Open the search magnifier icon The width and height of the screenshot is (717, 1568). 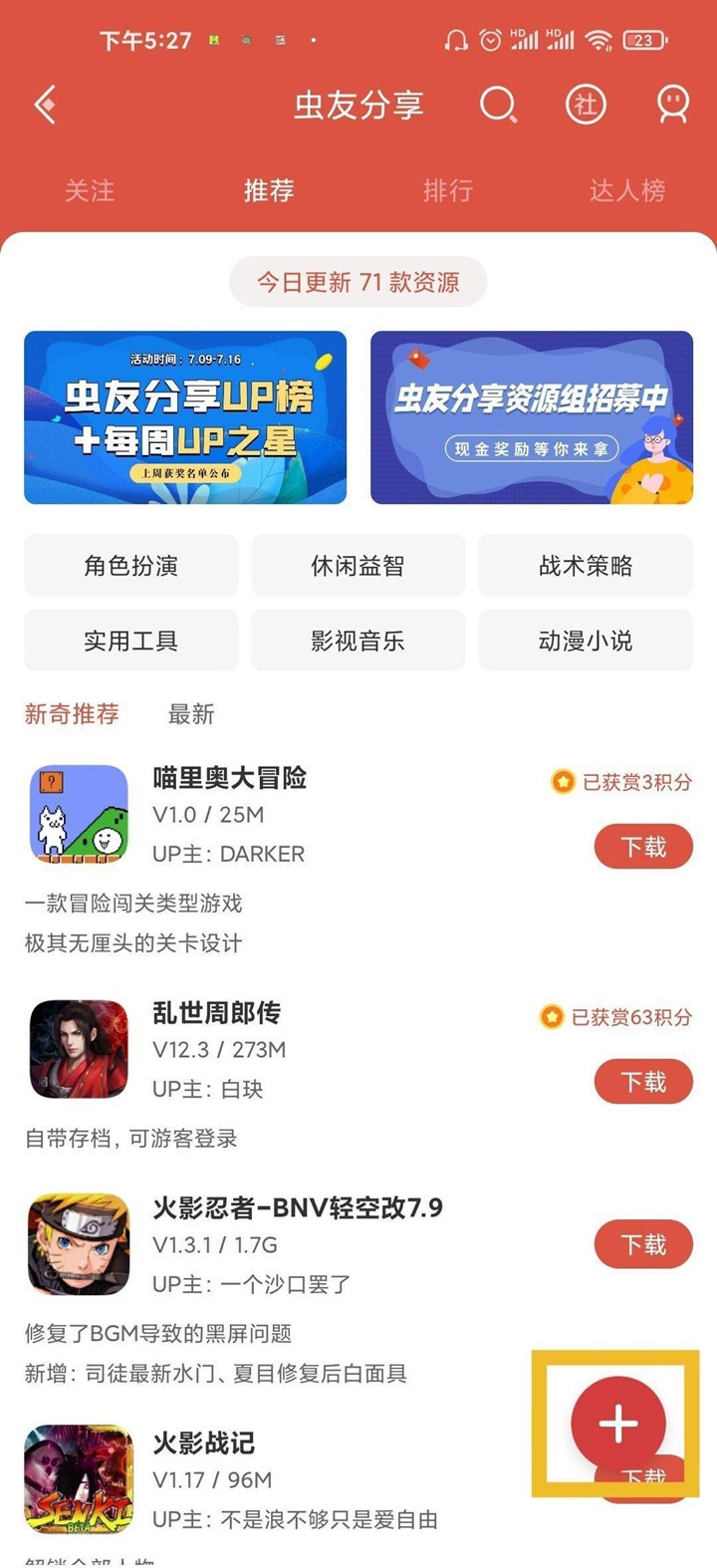point(498,105)
